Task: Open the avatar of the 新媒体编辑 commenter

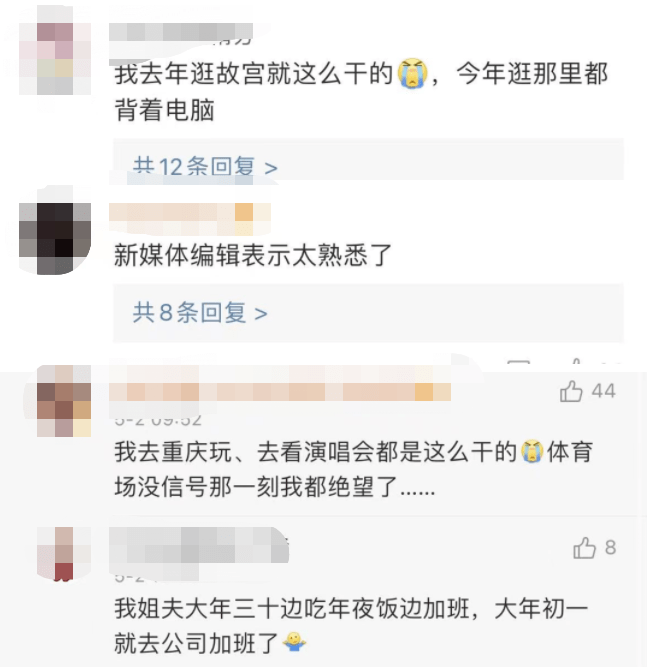Action: coord(56,233)
